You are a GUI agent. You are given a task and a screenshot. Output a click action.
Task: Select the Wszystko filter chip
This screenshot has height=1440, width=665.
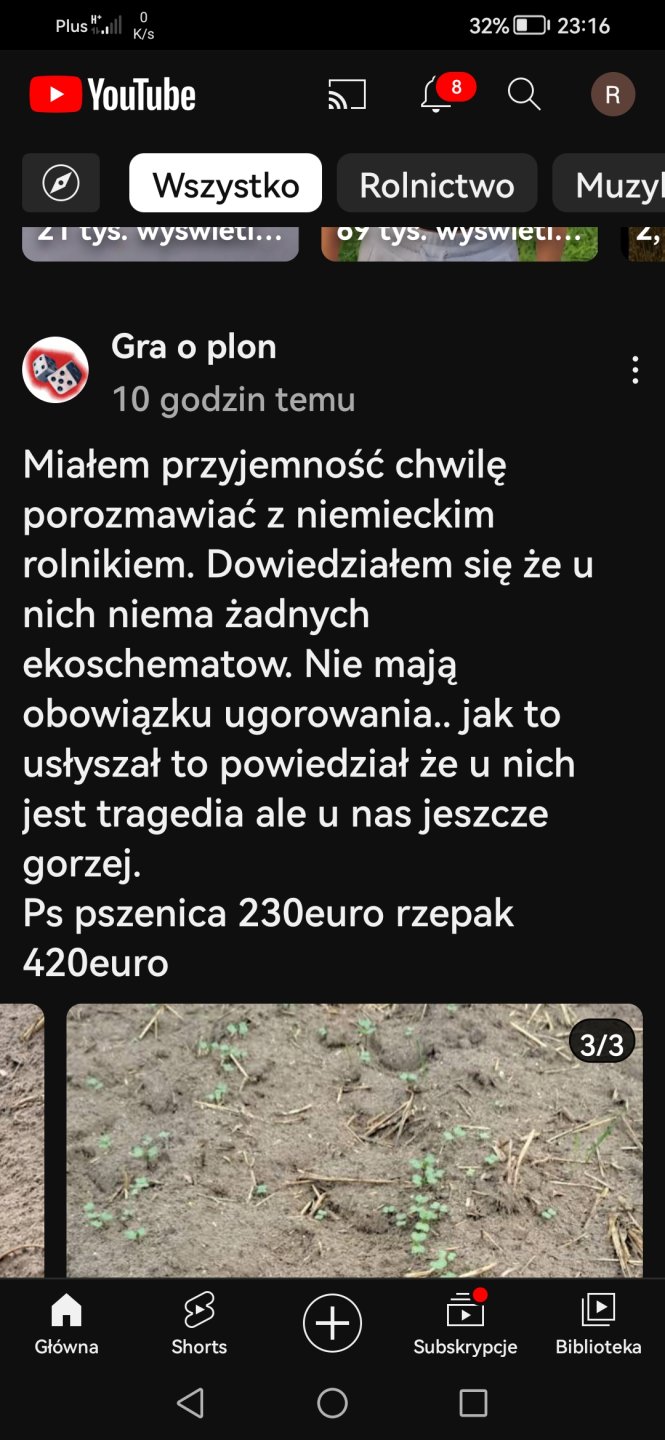tap(226, 184)
